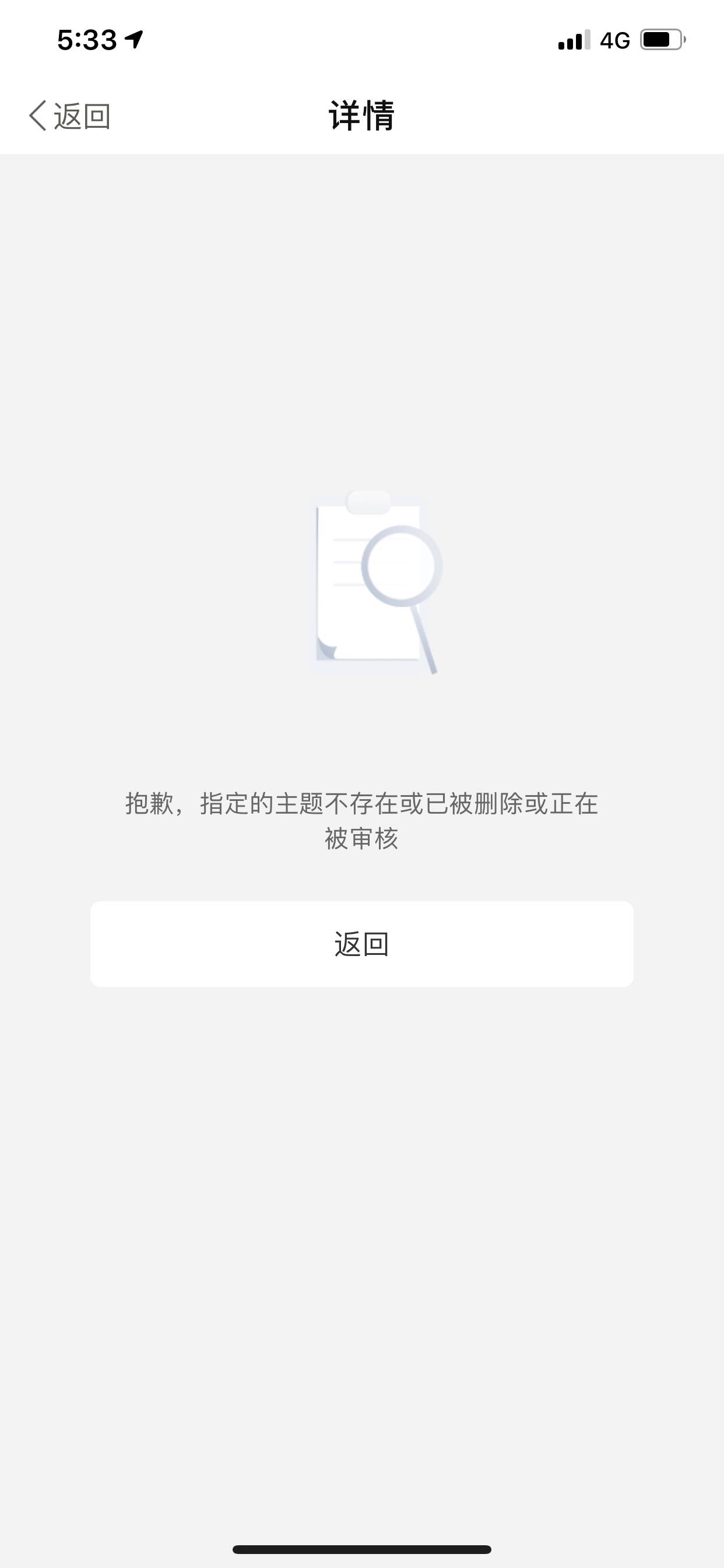The width and height of the screenshot is (724, 1568).
Task: Tap the 返回 back arrow in header
Action: (69, 116)
